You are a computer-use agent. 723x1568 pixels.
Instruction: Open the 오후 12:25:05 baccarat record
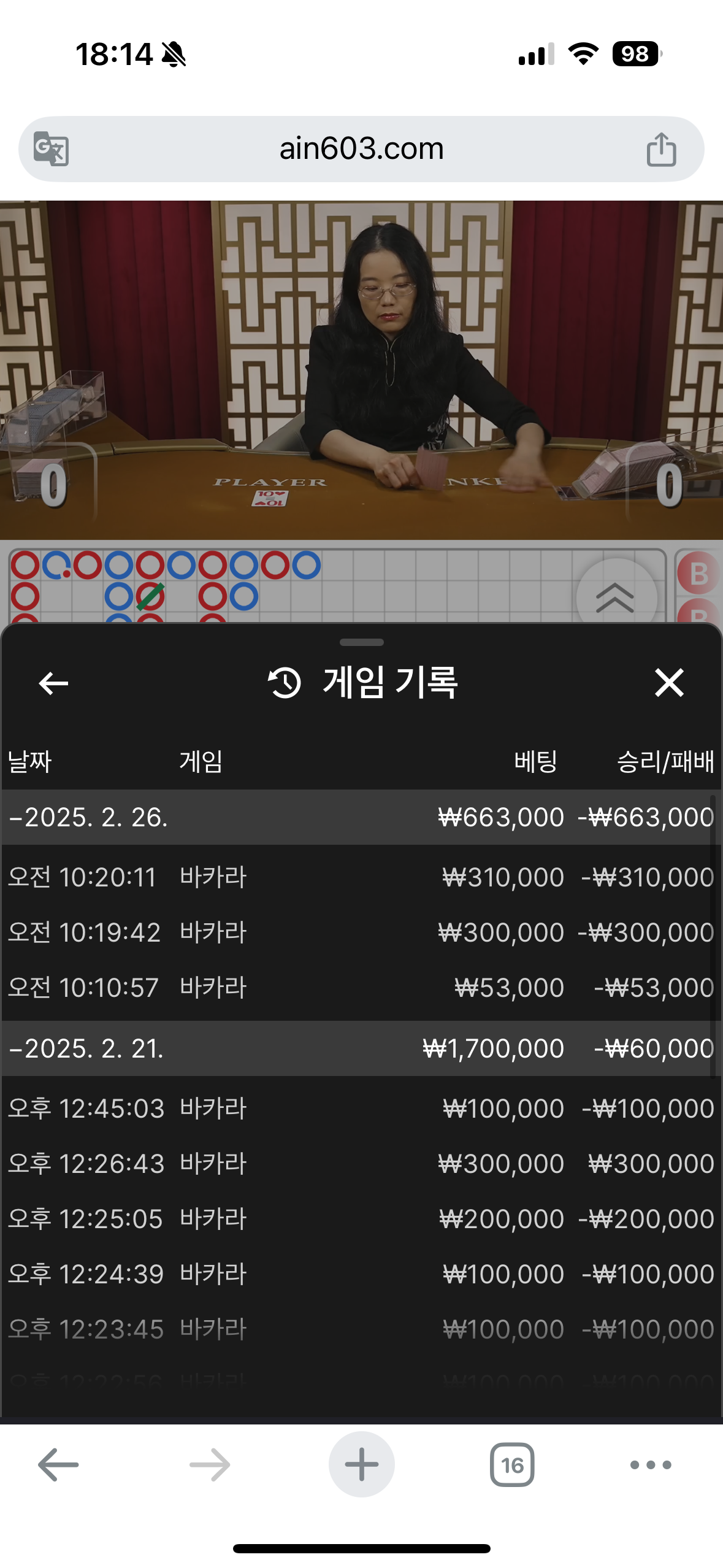pos(361,1219)
